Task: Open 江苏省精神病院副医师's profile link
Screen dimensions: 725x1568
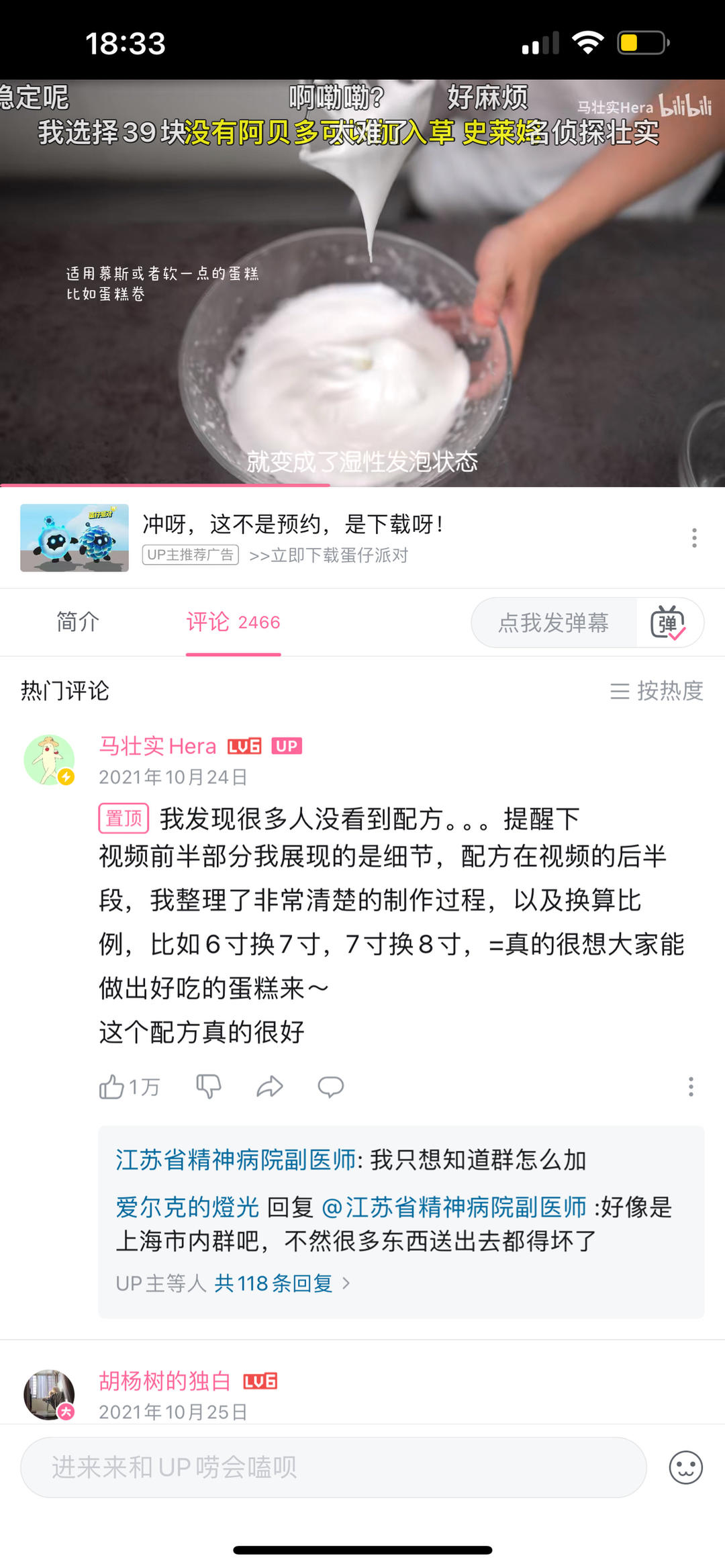Action: tap(236, 1160)
